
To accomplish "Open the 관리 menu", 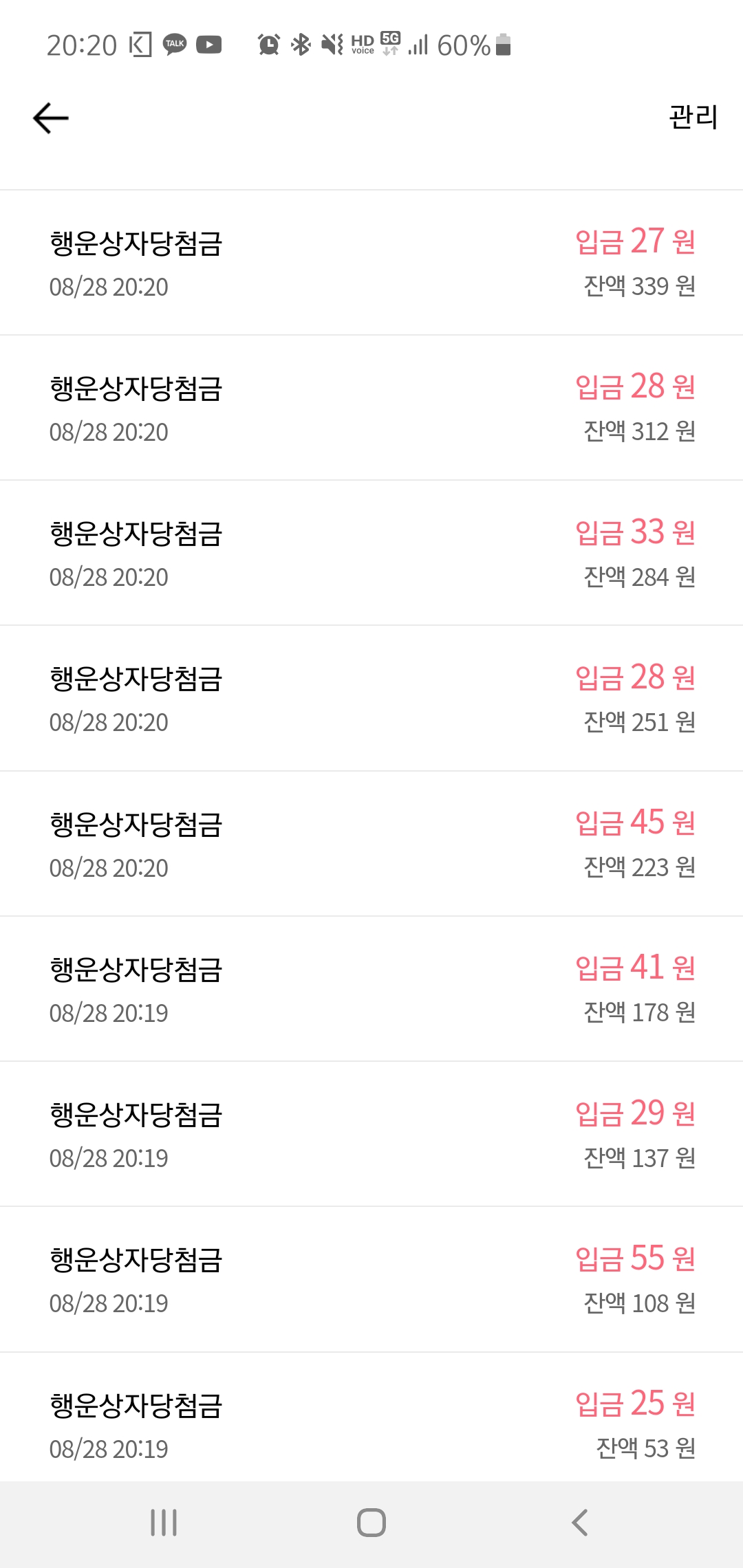I will (x=693, y=118).
